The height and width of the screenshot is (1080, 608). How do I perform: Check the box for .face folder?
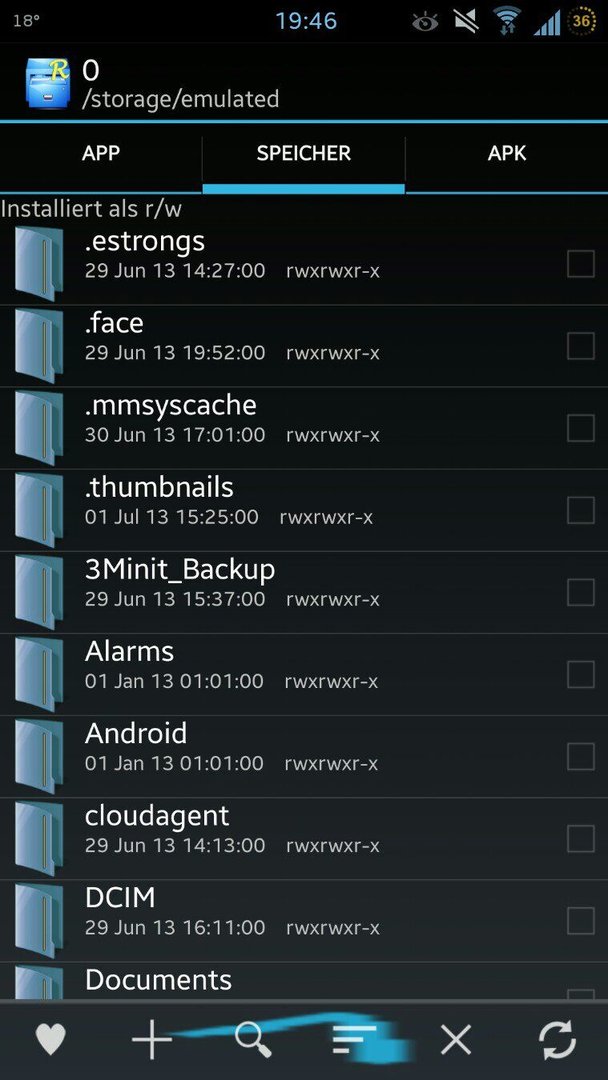click(x=580, y=346)
